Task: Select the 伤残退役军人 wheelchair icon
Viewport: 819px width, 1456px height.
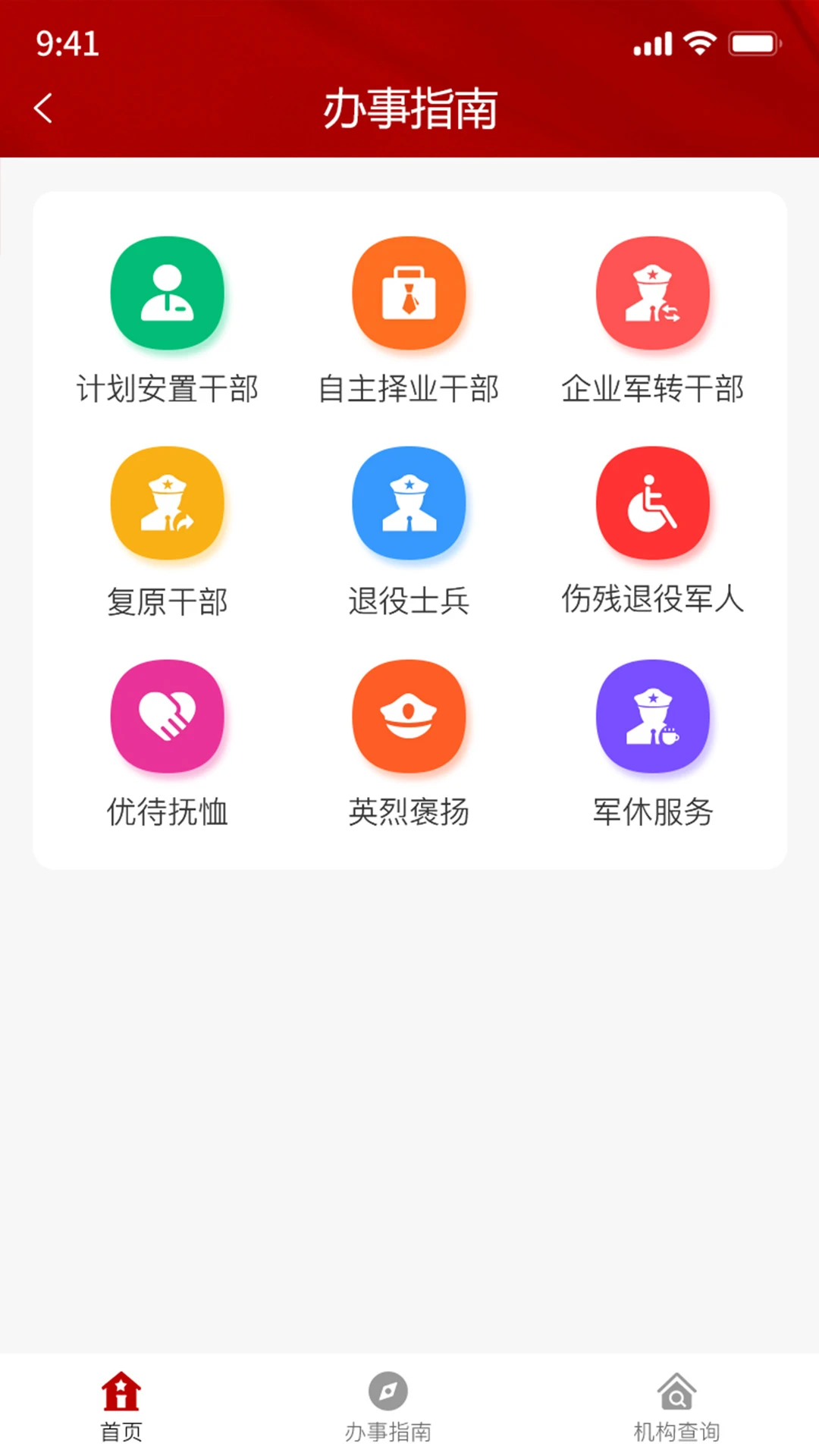Action: coord(653,504)
